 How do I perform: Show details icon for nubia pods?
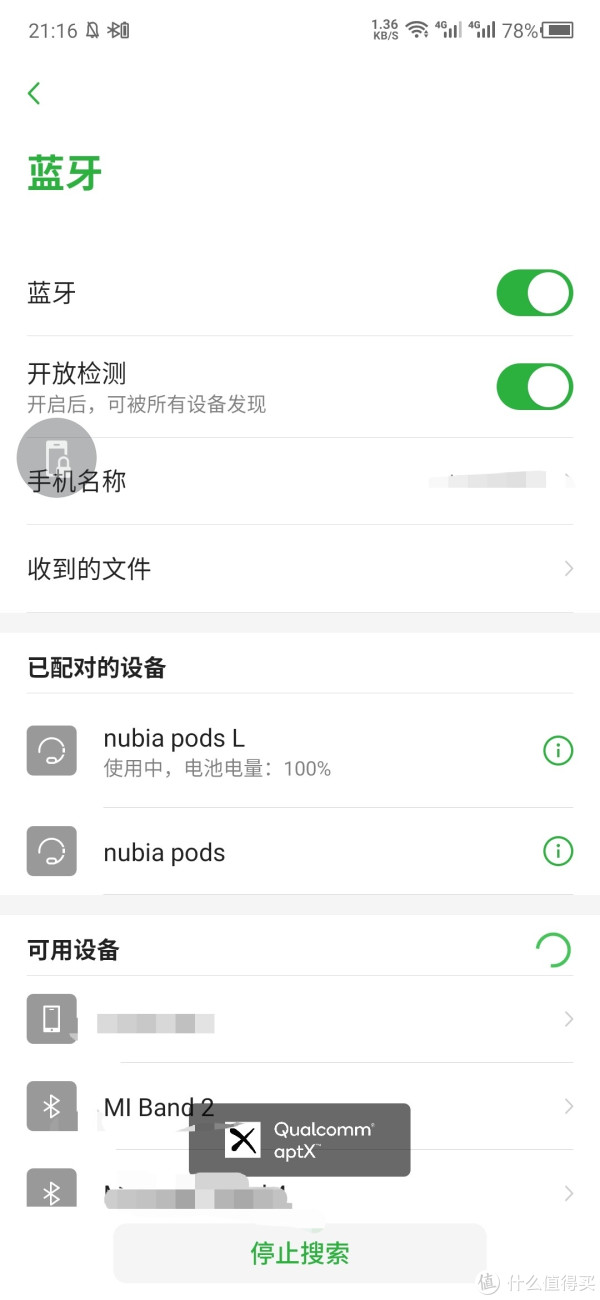(x=557, y=851)
